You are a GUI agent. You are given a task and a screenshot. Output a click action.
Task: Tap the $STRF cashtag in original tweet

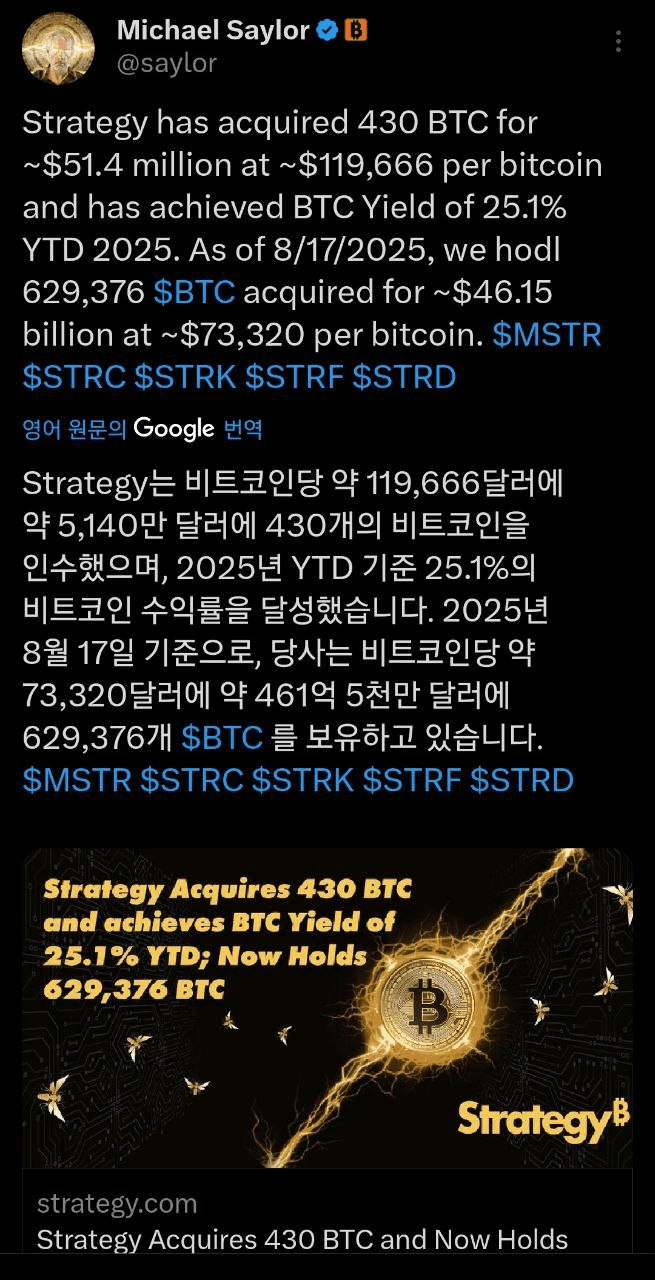click(297, 377)
